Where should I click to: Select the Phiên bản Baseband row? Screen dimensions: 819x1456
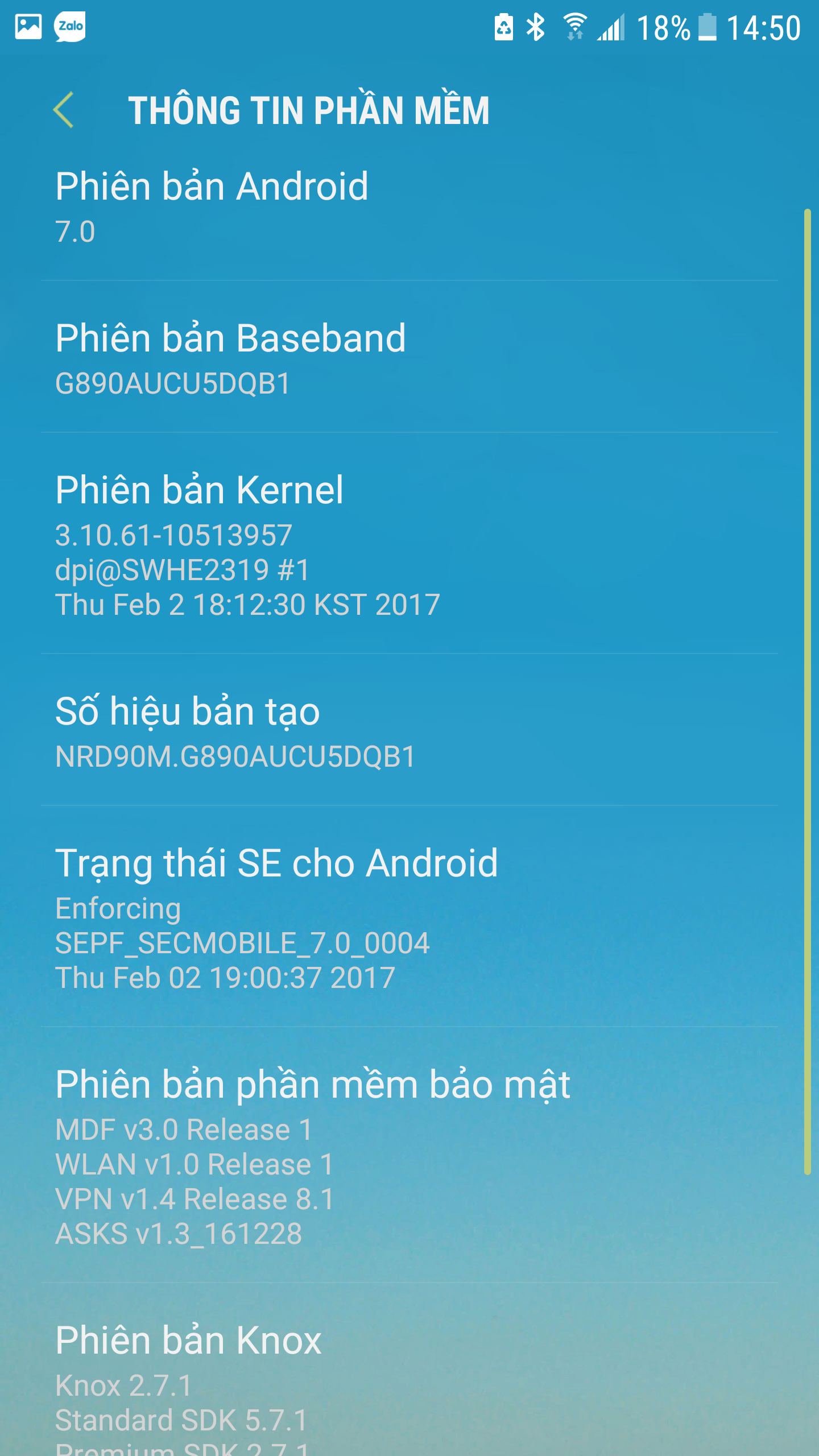pos(409,357)
